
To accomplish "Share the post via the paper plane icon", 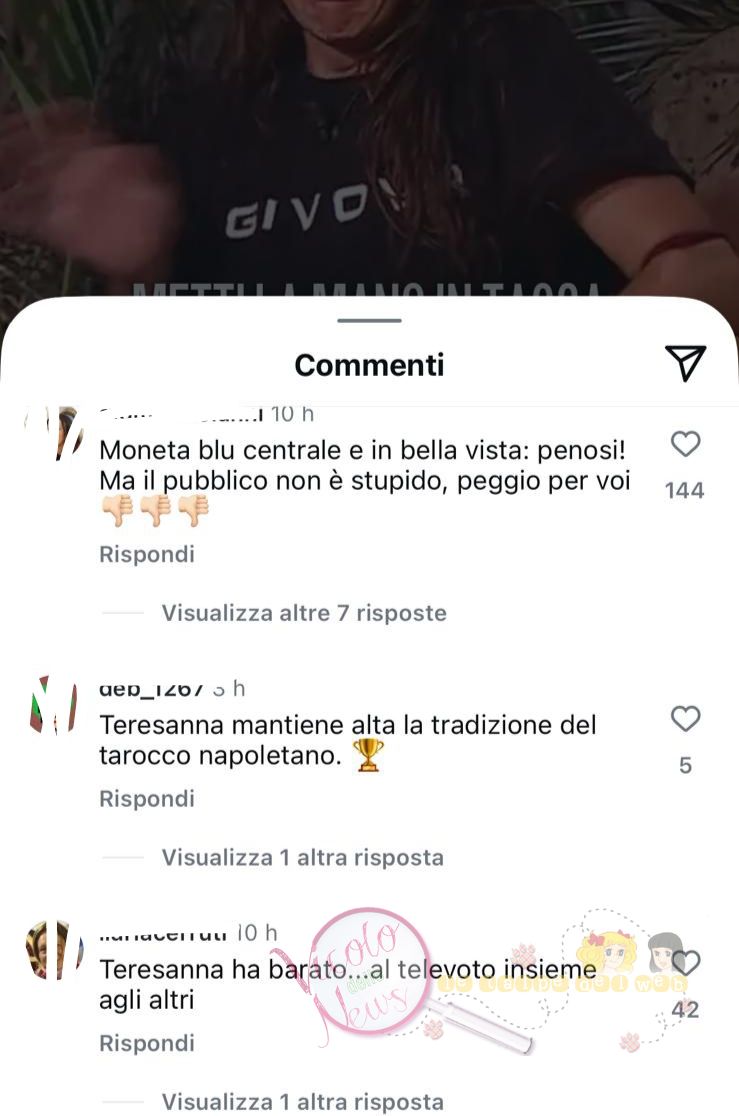I will (x=685, y=364).
